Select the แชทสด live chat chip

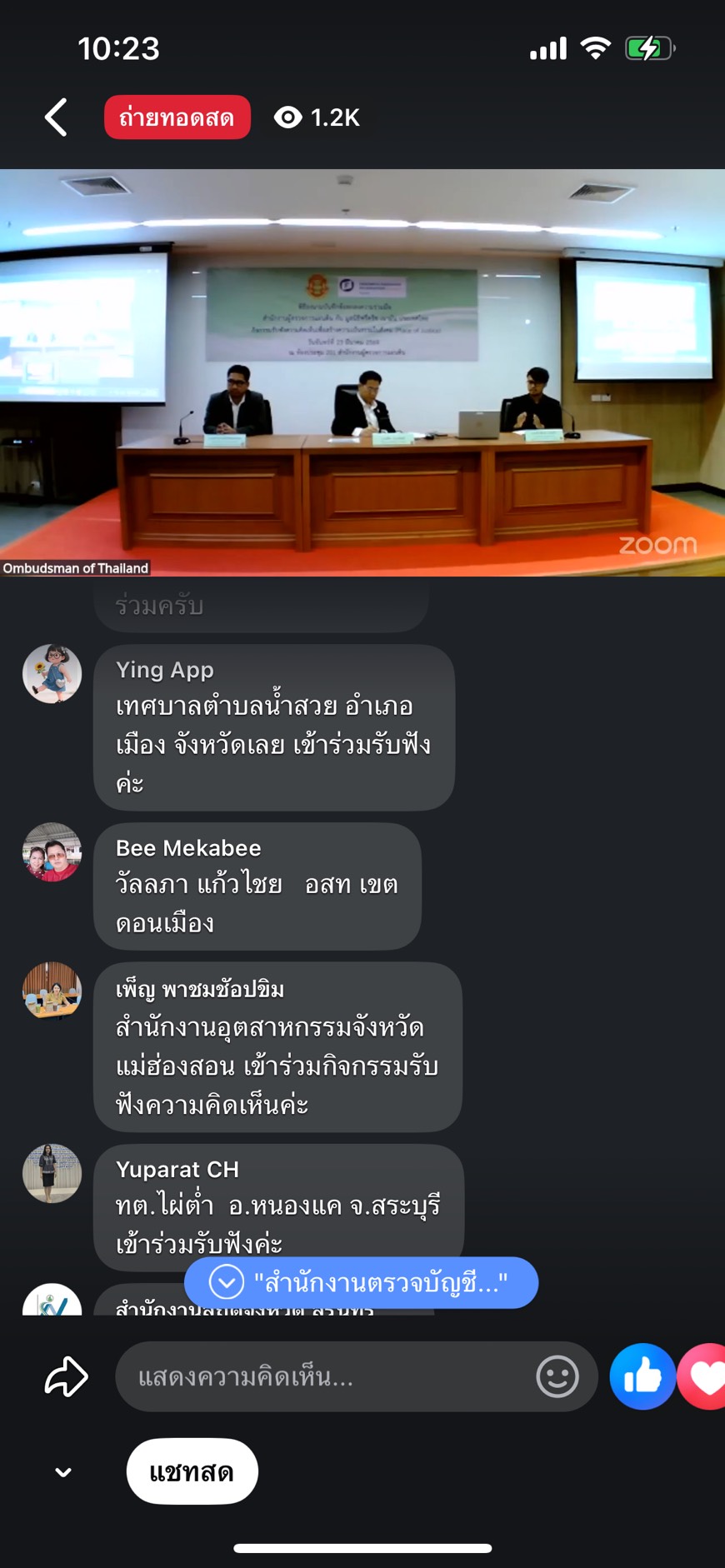[192, 1471]
